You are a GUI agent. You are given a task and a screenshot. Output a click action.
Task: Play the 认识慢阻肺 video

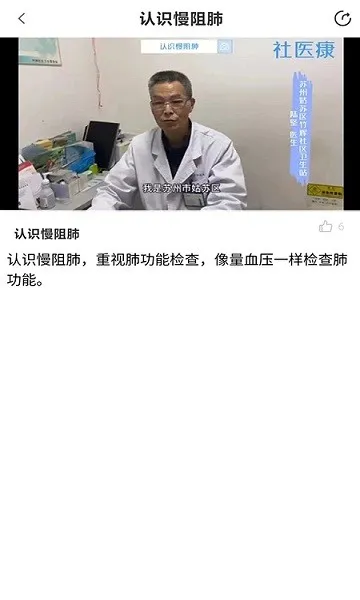click(x=180, y=123)
